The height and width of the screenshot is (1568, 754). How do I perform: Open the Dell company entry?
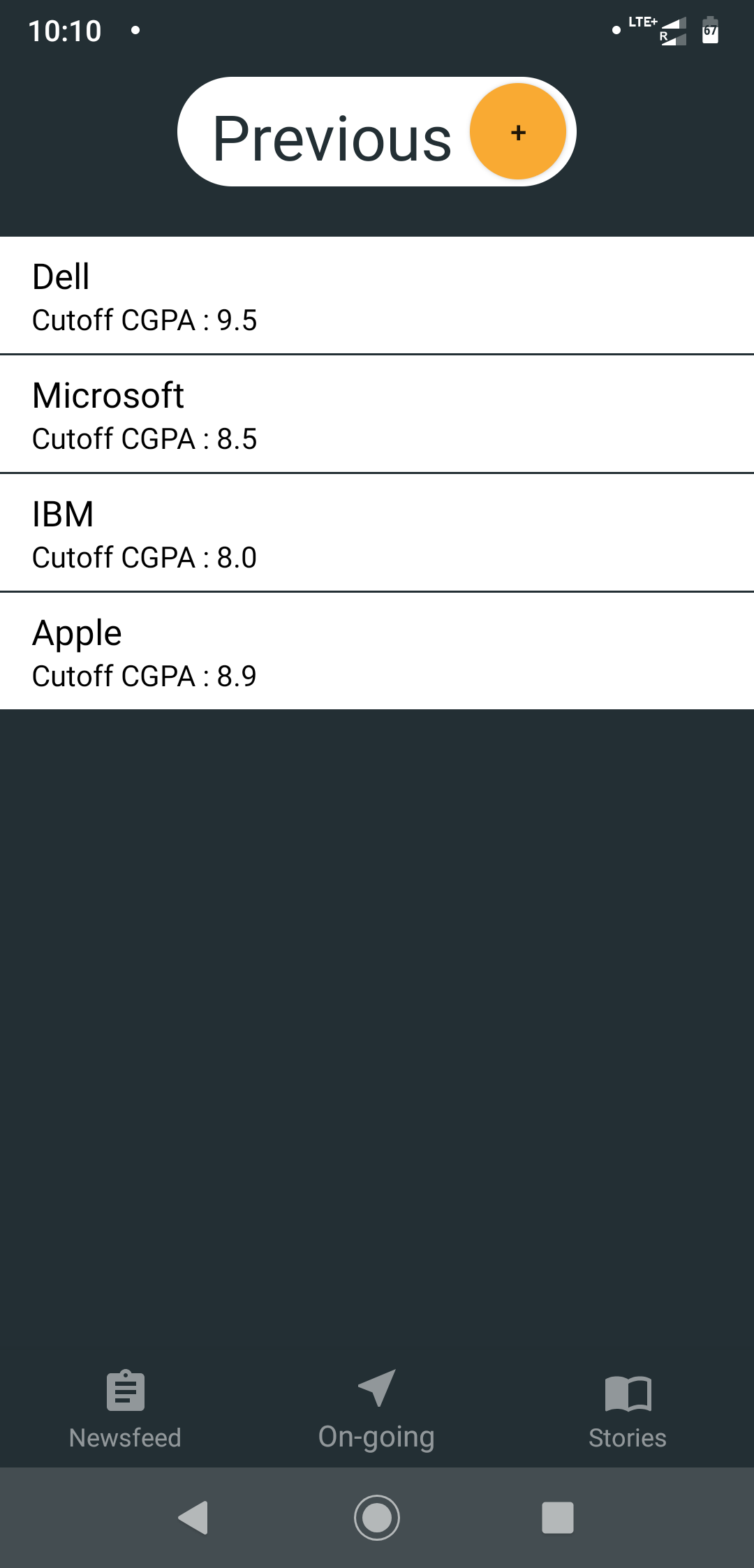tap(377, 296)
